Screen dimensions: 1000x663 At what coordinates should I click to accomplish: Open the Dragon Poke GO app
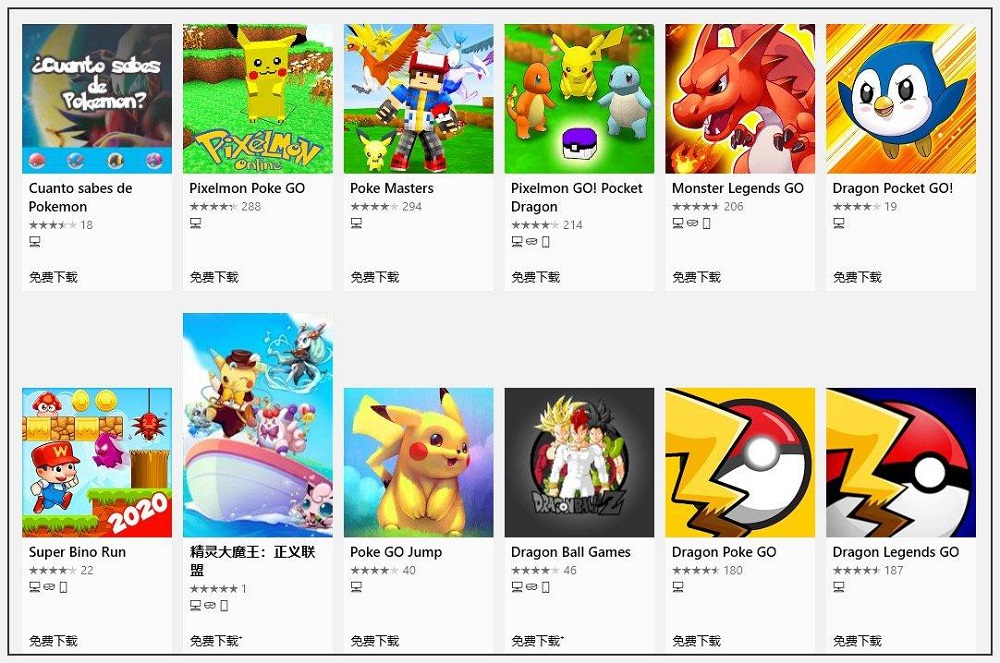(x=740, y=463)
